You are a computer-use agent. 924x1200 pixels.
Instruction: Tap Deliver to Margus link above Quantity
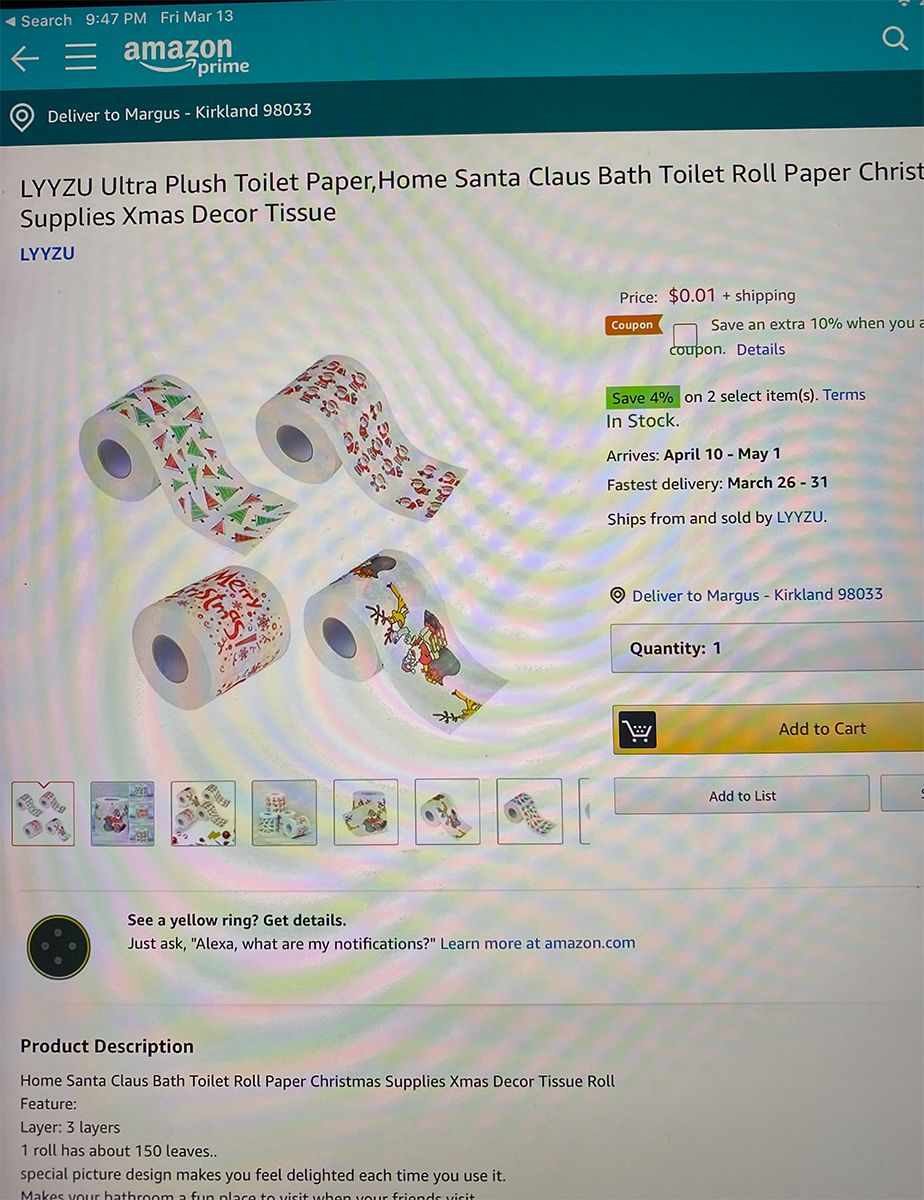click(756, 595)
